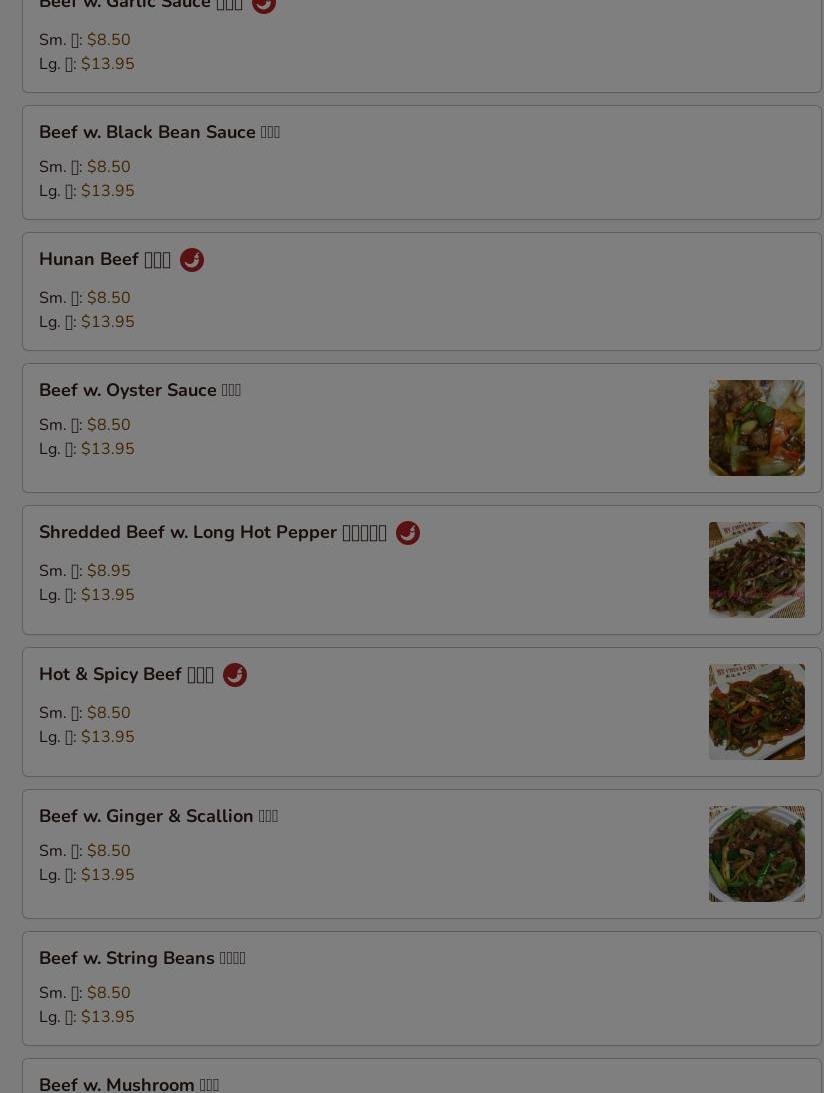Open the Beef w. String Beans item
Screen dimensions: 824x1093
coord(142,959)
